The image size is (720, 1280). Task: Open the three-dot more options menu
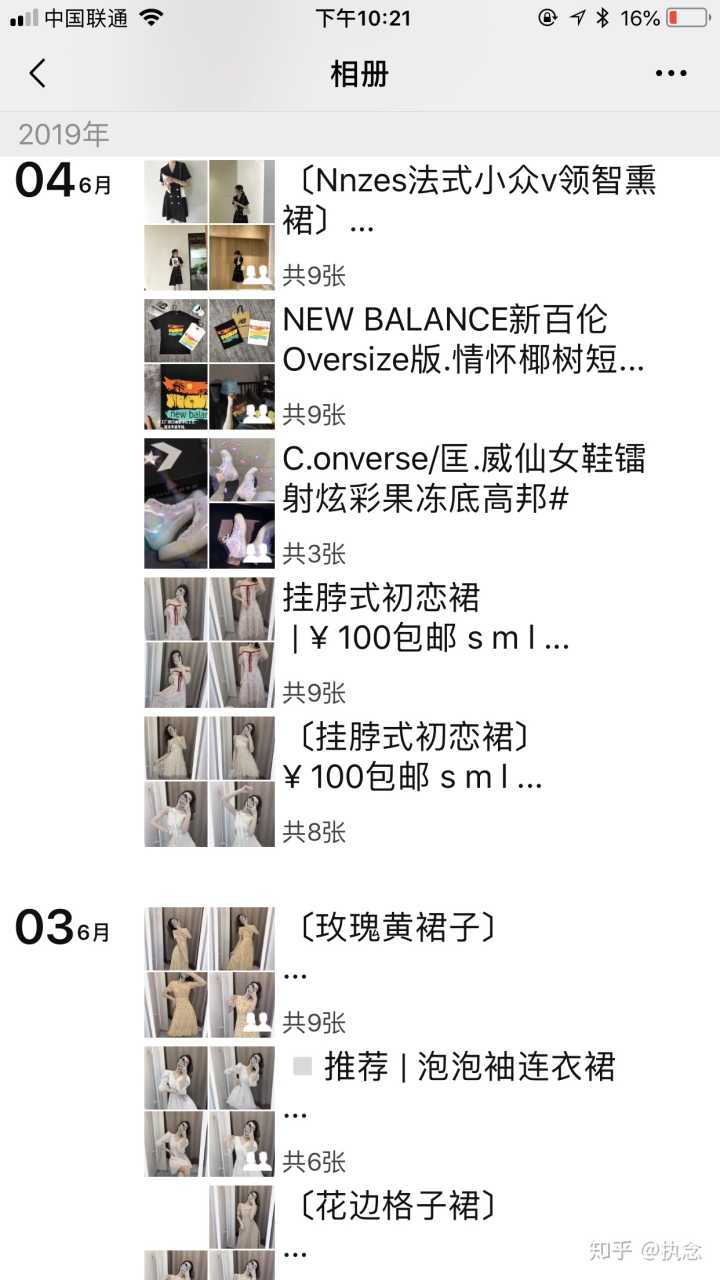(x=670, y=73)
